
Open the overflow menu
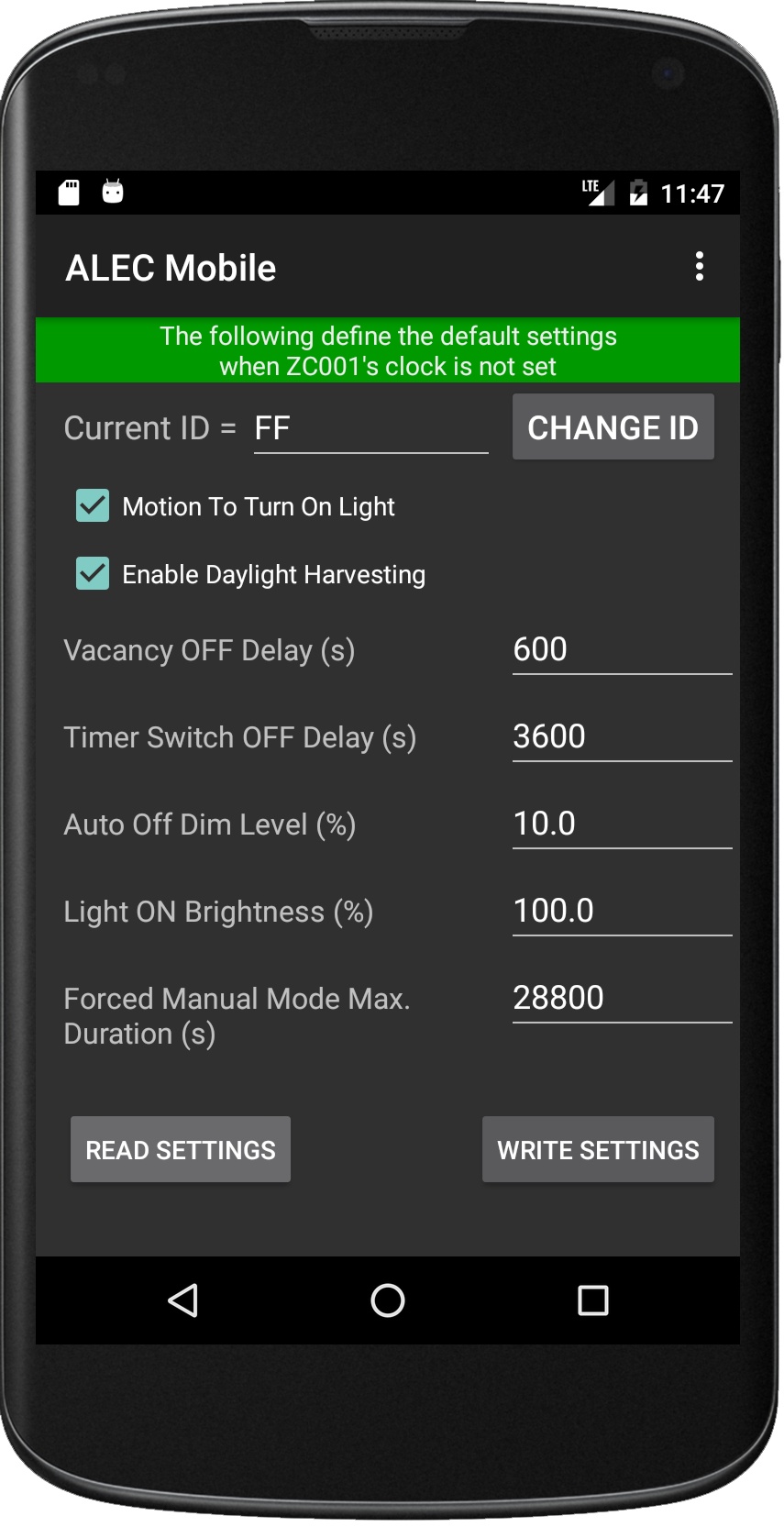[x=699, y=267]
